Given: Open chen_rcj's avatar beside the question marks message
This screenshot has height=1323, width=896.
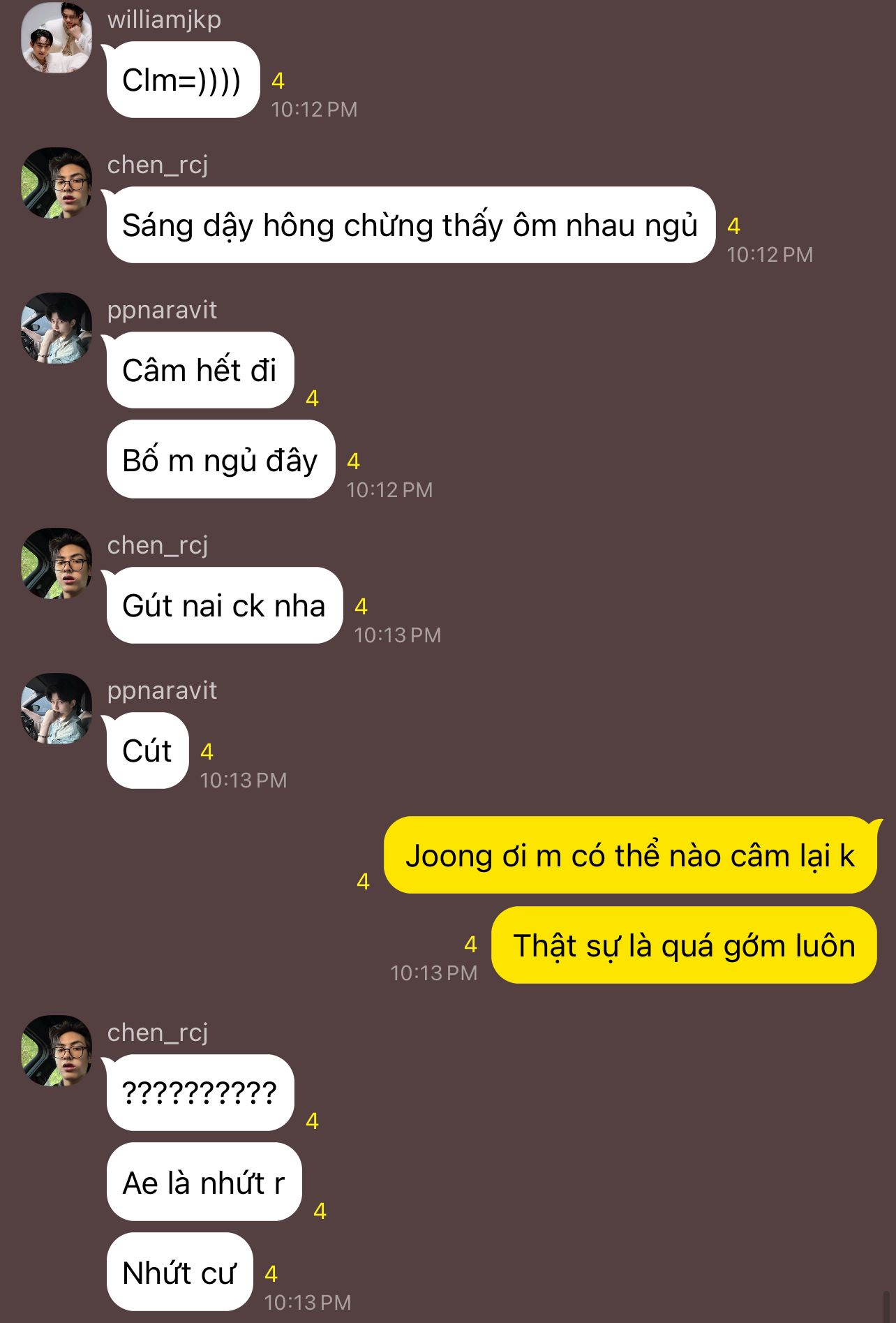Looking at the screenshot, I should 57,1051.
